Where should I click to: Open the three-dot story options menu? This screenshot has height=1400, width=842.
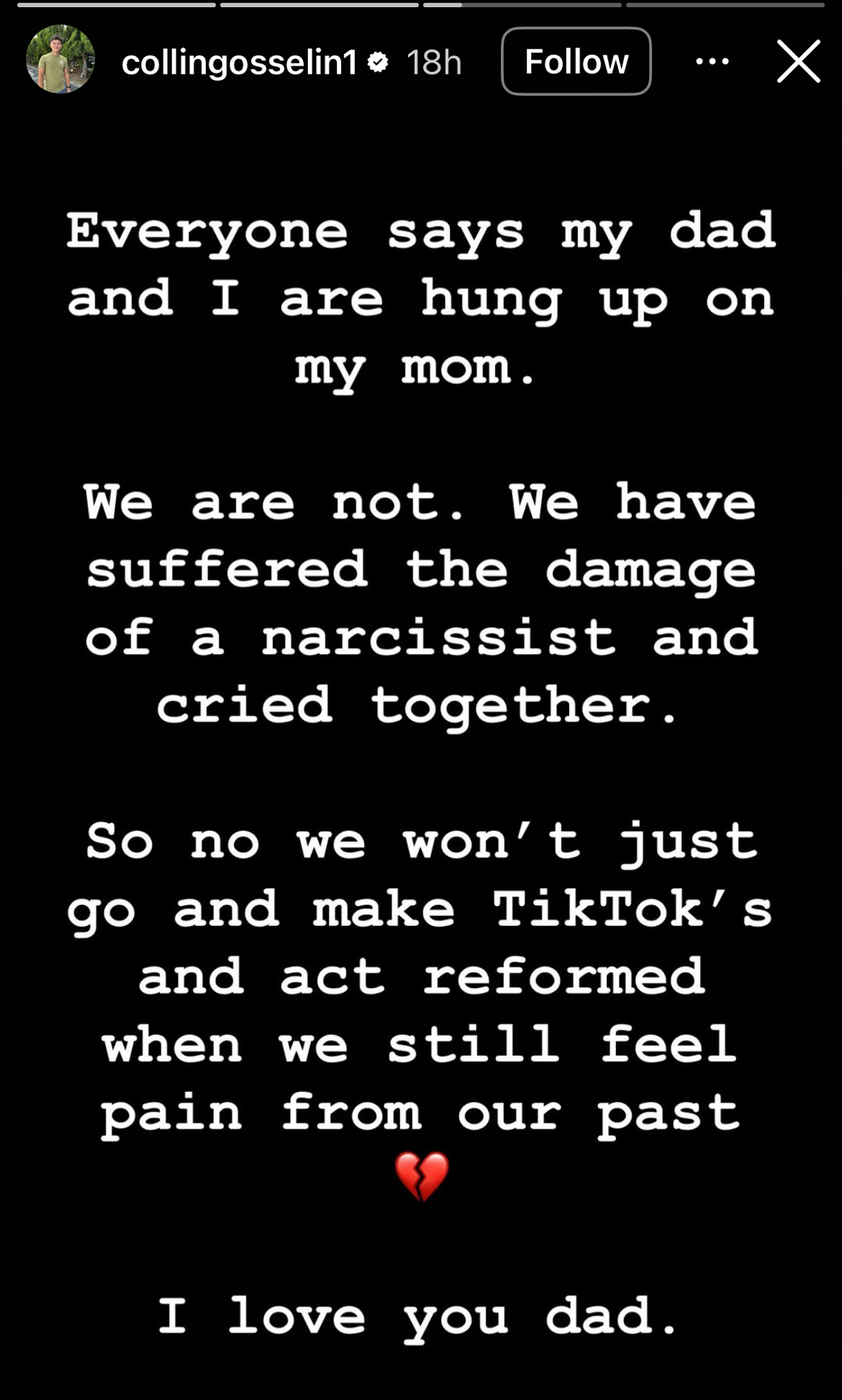(x=712, y=62)
